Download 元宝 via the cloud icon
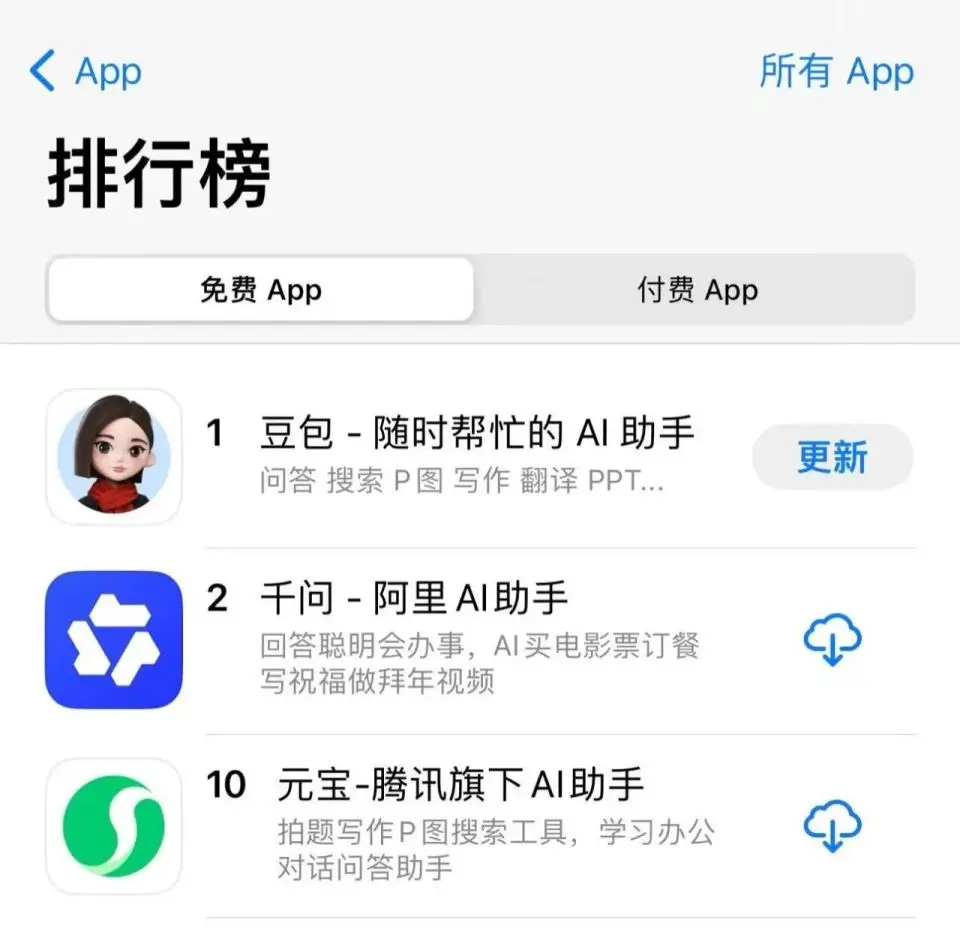 [x=833, y=826]
